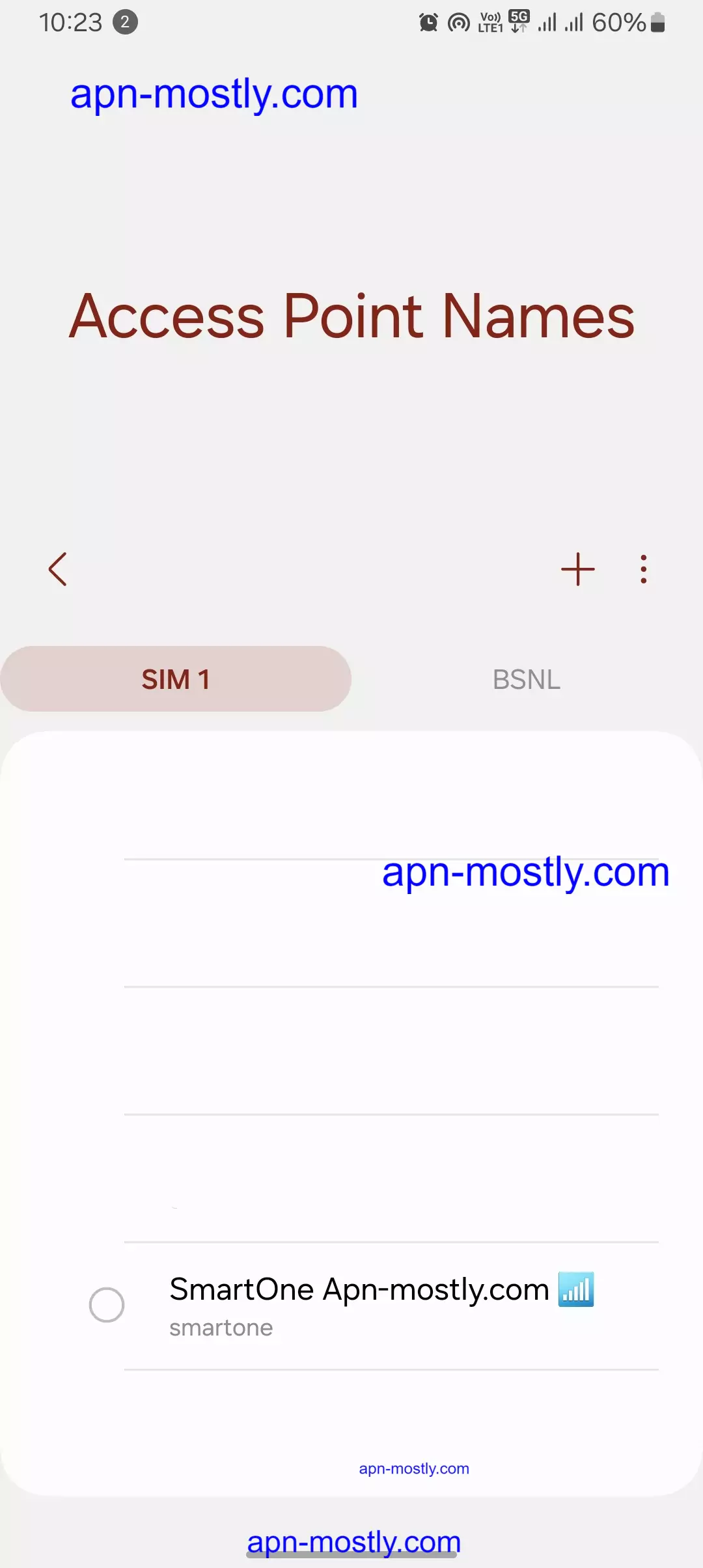The height and width of the screenshot is (1568, 703).
Task: Go back using the back arrow
Action: point(58,569)
